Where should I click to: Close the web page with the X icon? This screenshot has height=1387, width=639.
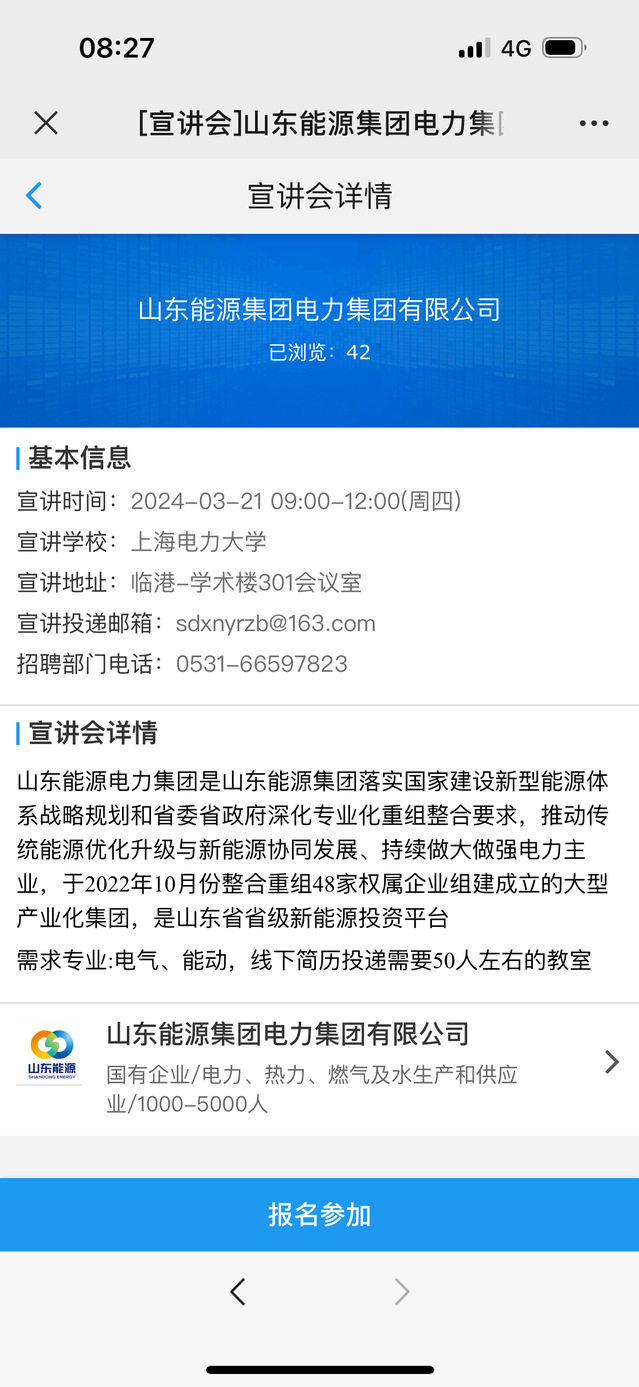coord(46,123)
